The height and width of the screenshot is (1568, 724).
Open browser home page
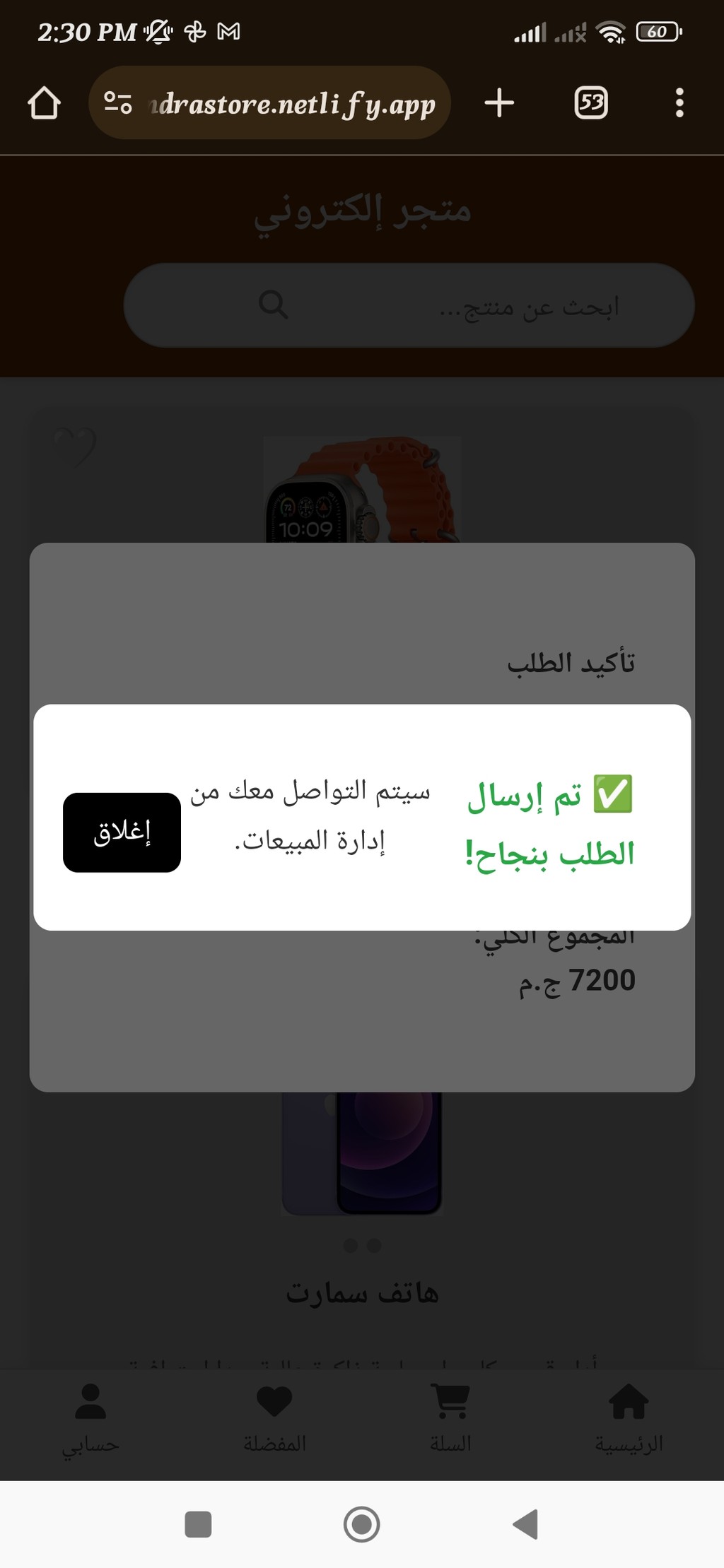[x=44, y=103]
